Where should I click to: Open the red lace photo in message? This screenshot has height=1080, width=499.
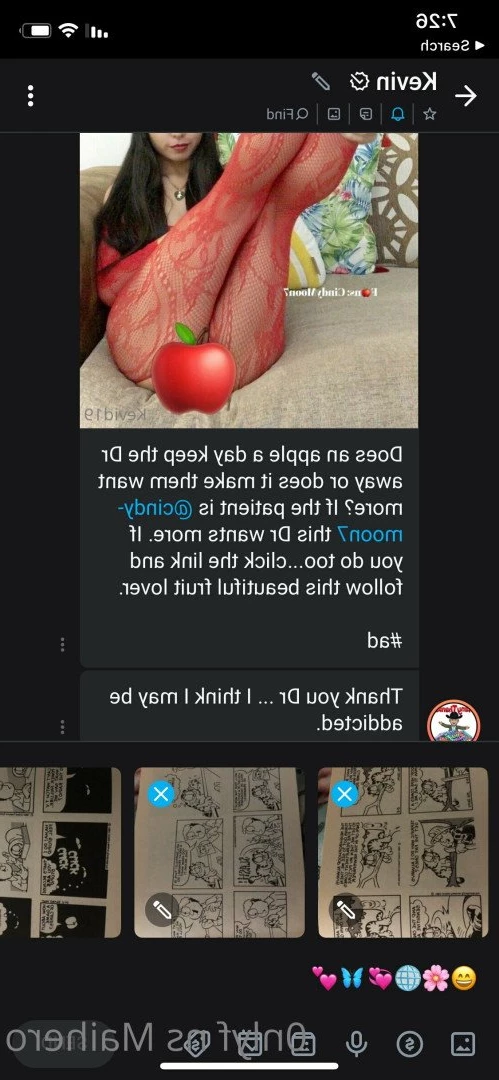pos(249,280)
